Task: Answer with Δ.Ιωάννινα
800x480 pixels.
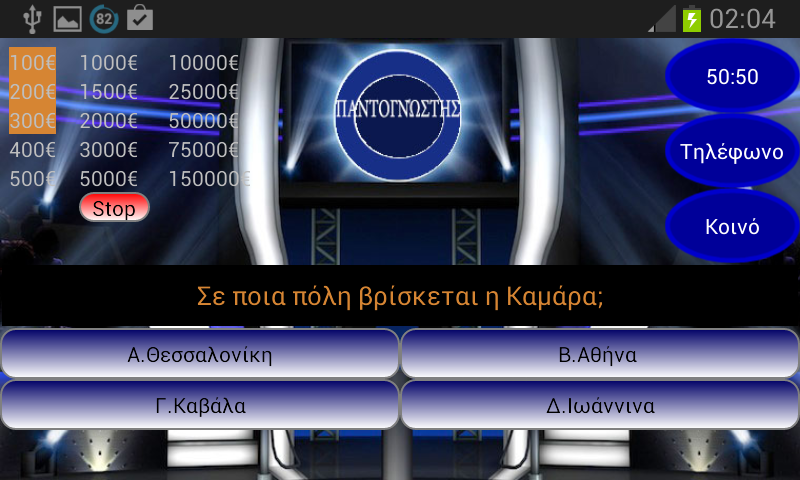Action: pos(599,406)
